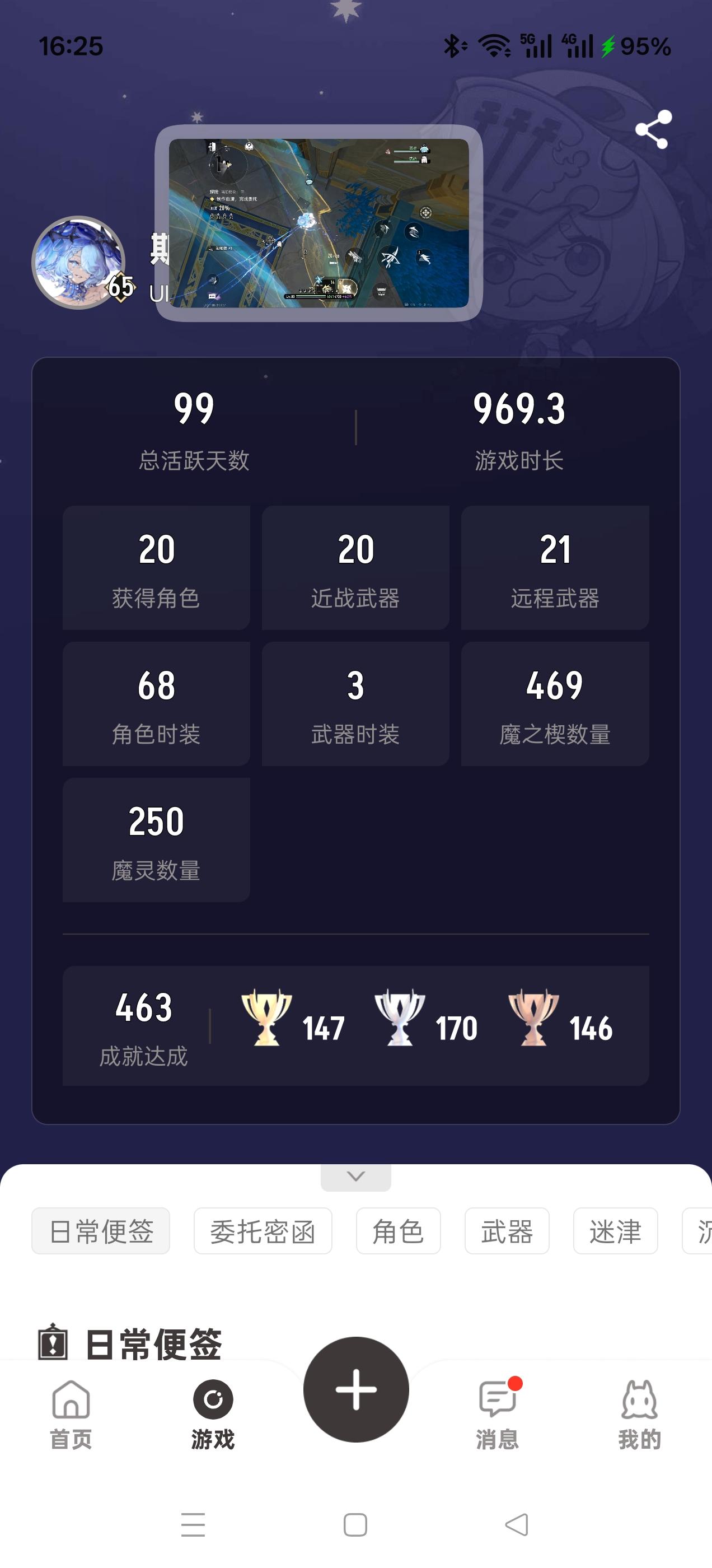Create a new post with the plus button
Screen dimensions: 712x1568
[356, 1390]
